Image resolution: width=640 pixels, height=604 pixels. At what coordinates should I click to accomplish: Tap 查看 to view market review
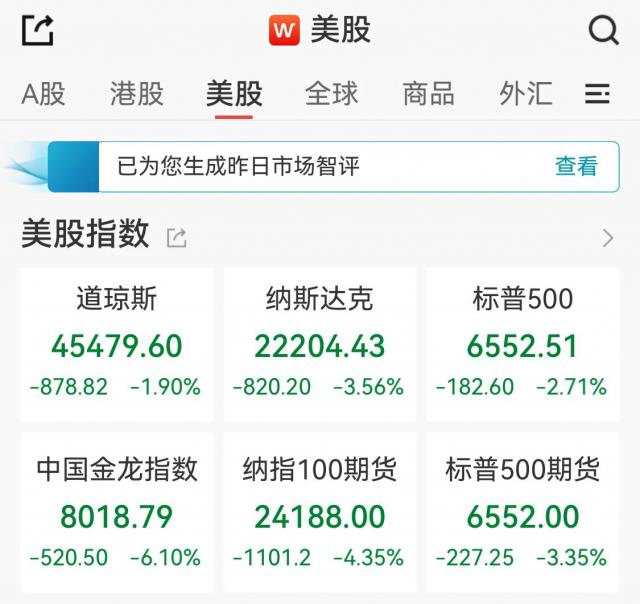pos(576,166)
